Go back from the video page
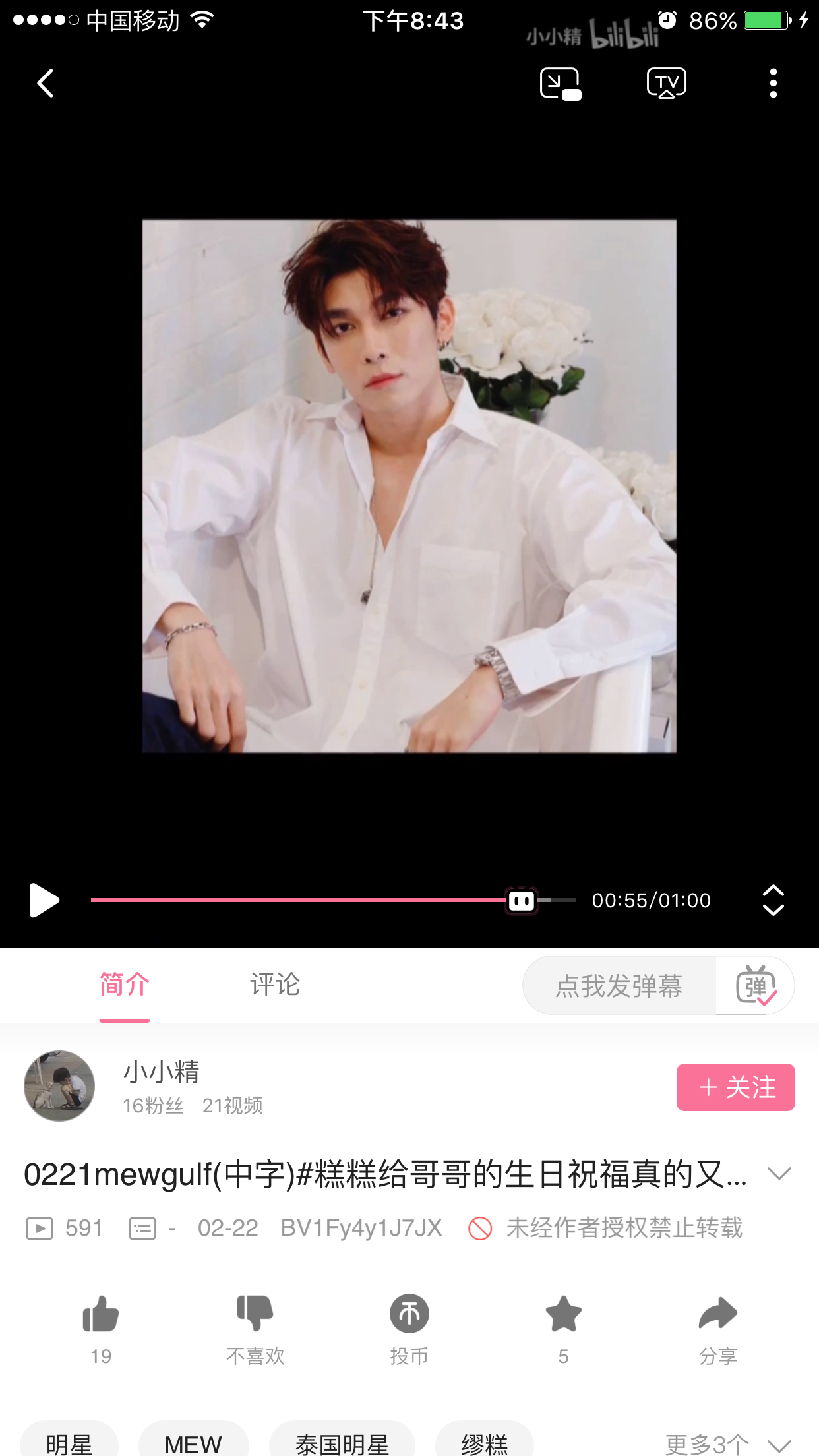This screenshot has height=1456, width=819. [45, 84]
